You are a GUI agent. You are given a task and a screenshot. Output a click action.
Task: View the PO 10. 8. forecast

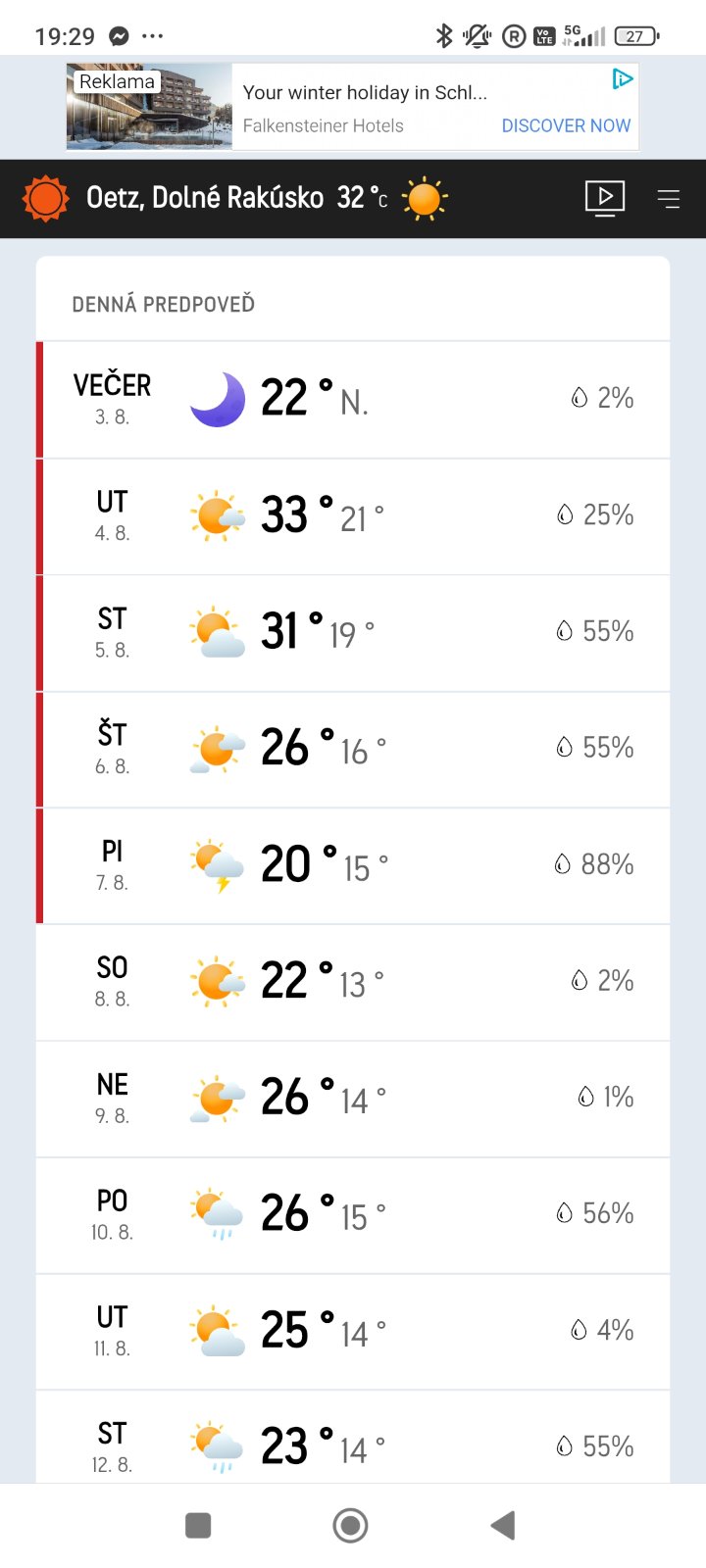(353, 1216)
